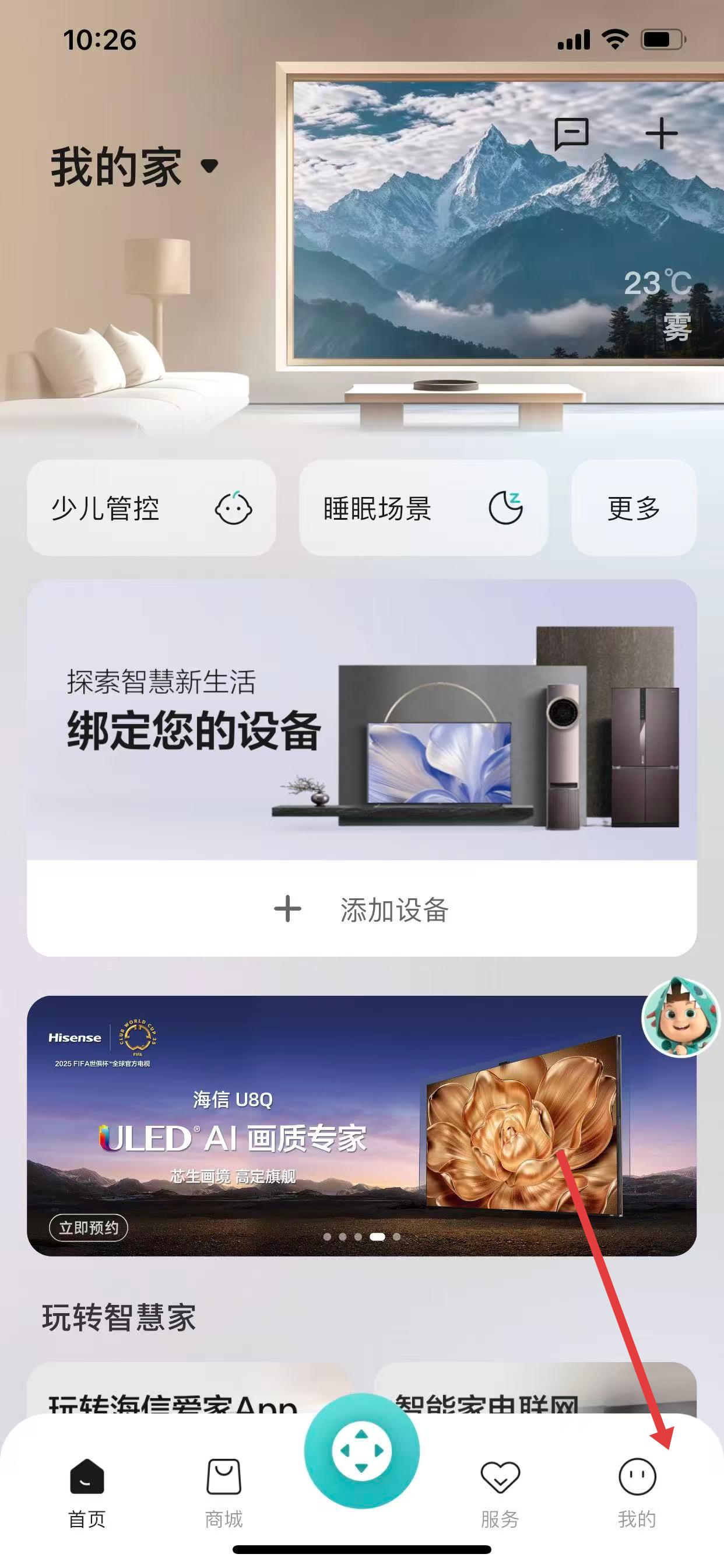Screen dimensions: 724x1568
Task: Expand the 我的家 home selector
Action: [x=134, y=166]
